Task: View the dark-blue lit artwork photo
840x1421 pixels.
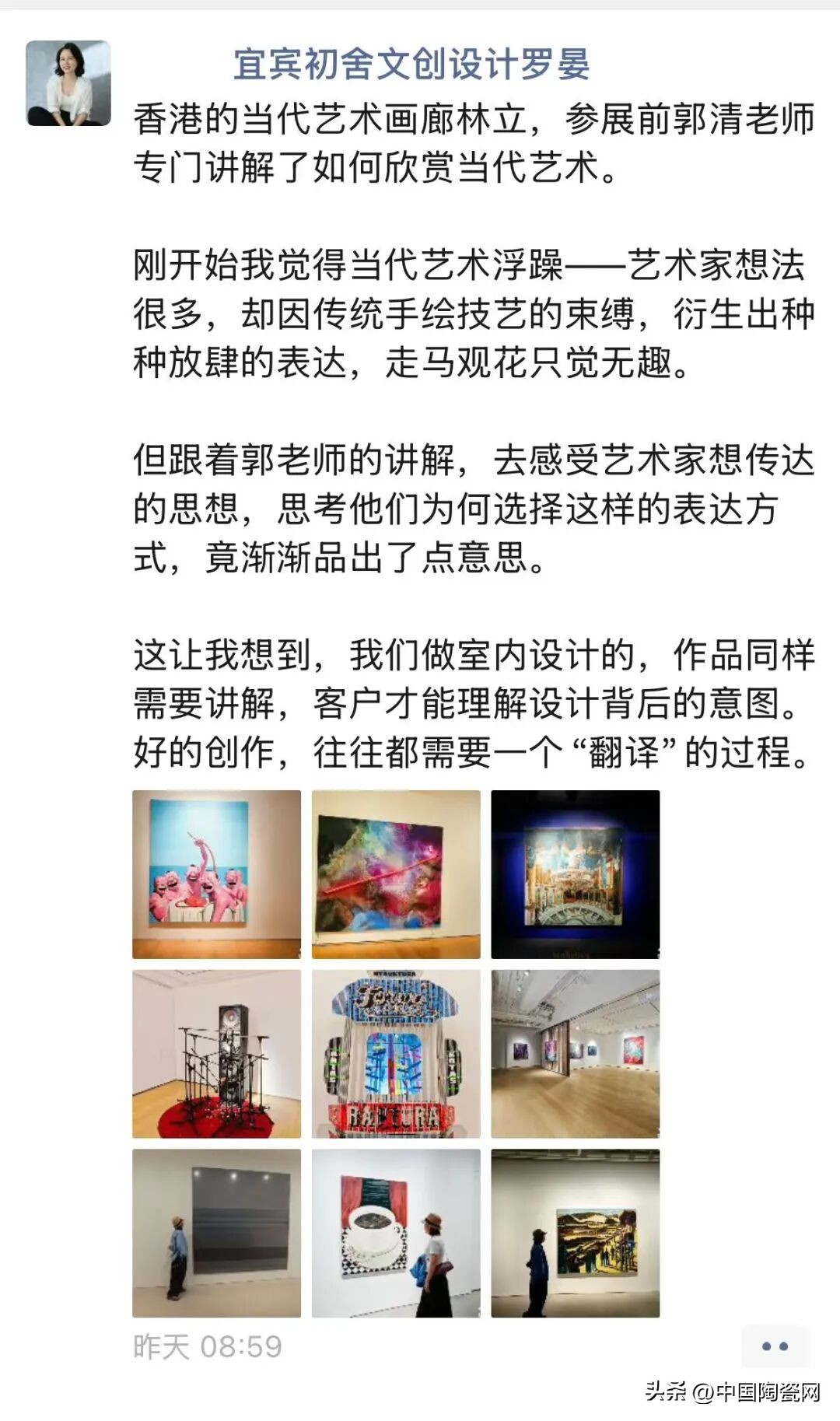Action: click(575, 874)
